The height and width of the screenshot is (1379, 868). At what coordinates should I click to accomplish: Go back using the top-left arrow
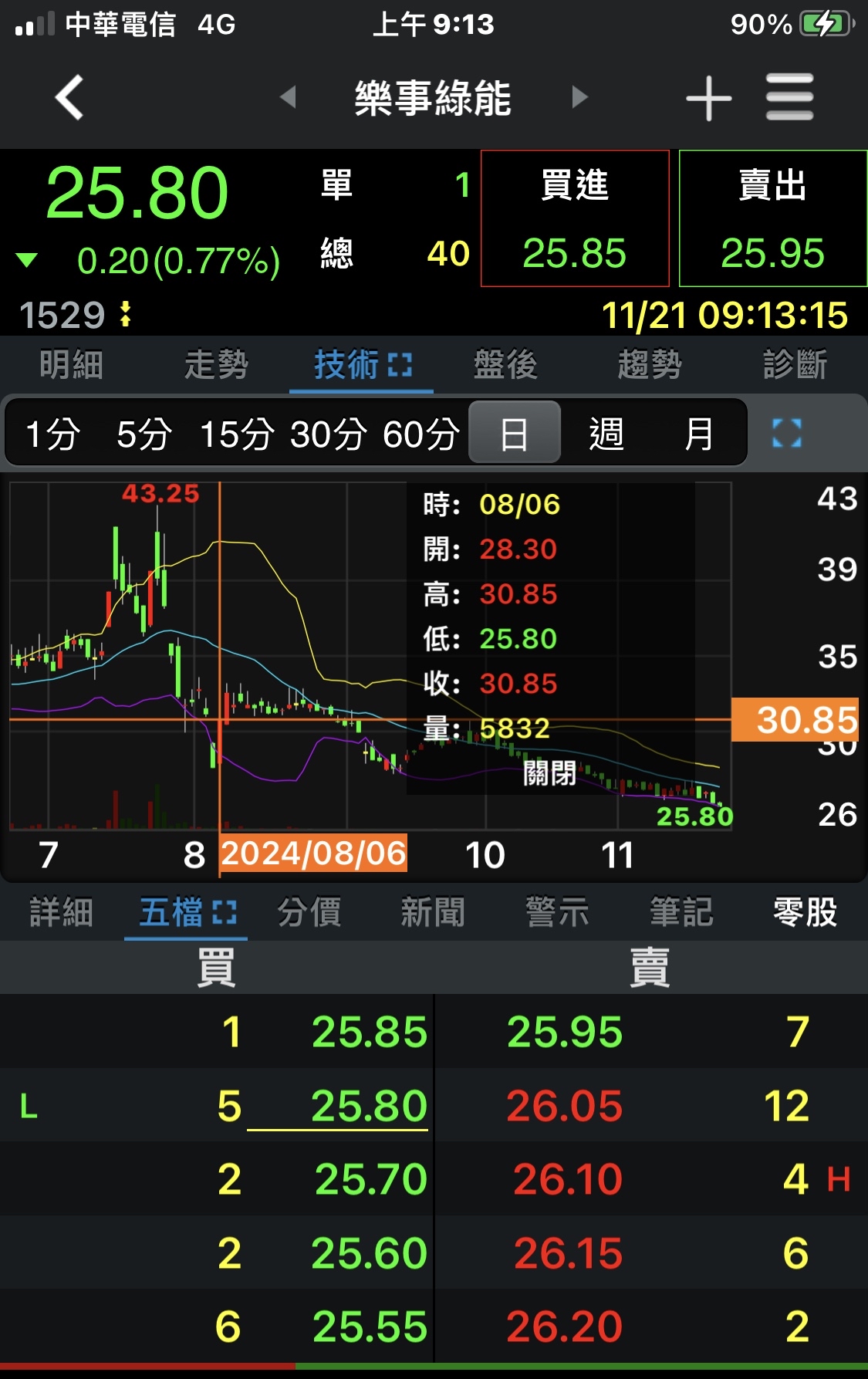pyautogui.click(x=69, y=98)
